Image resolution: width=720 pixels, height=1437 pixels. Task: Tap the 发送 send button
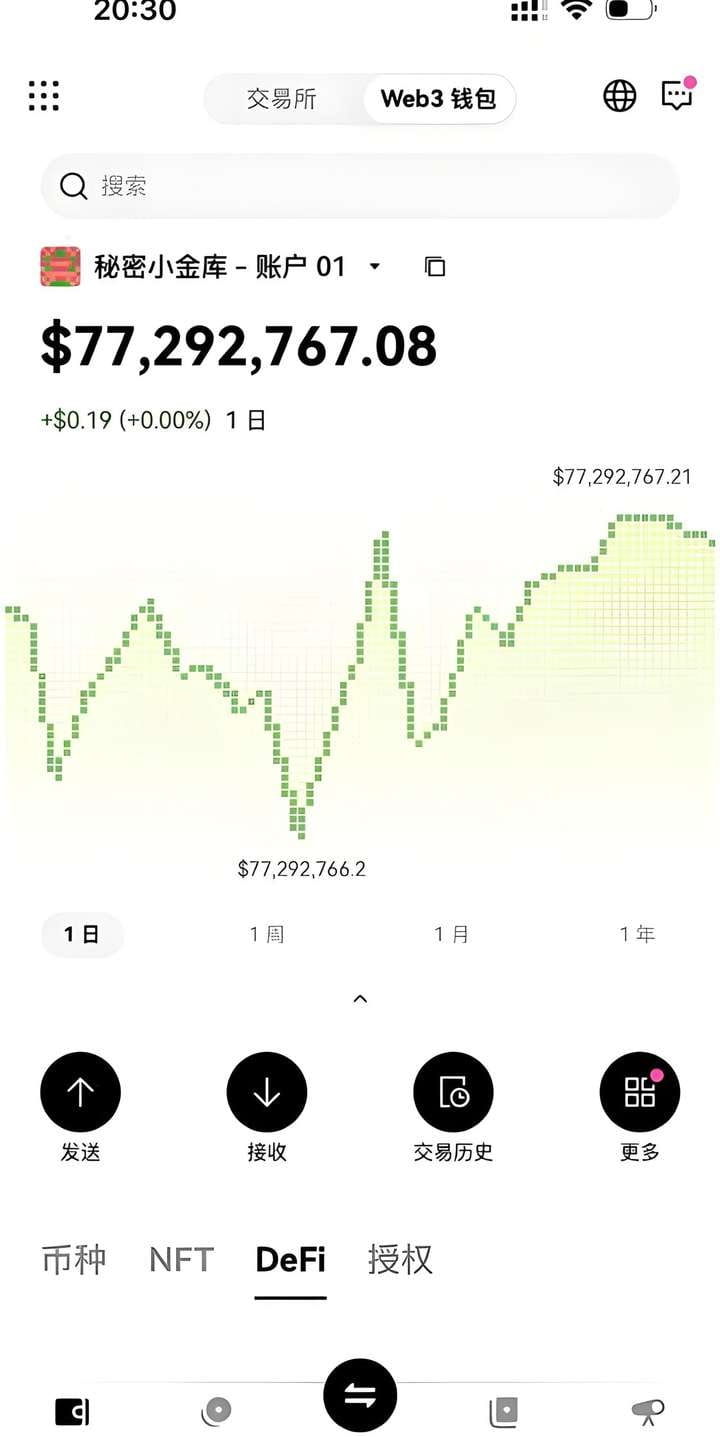coord(80,1093)
